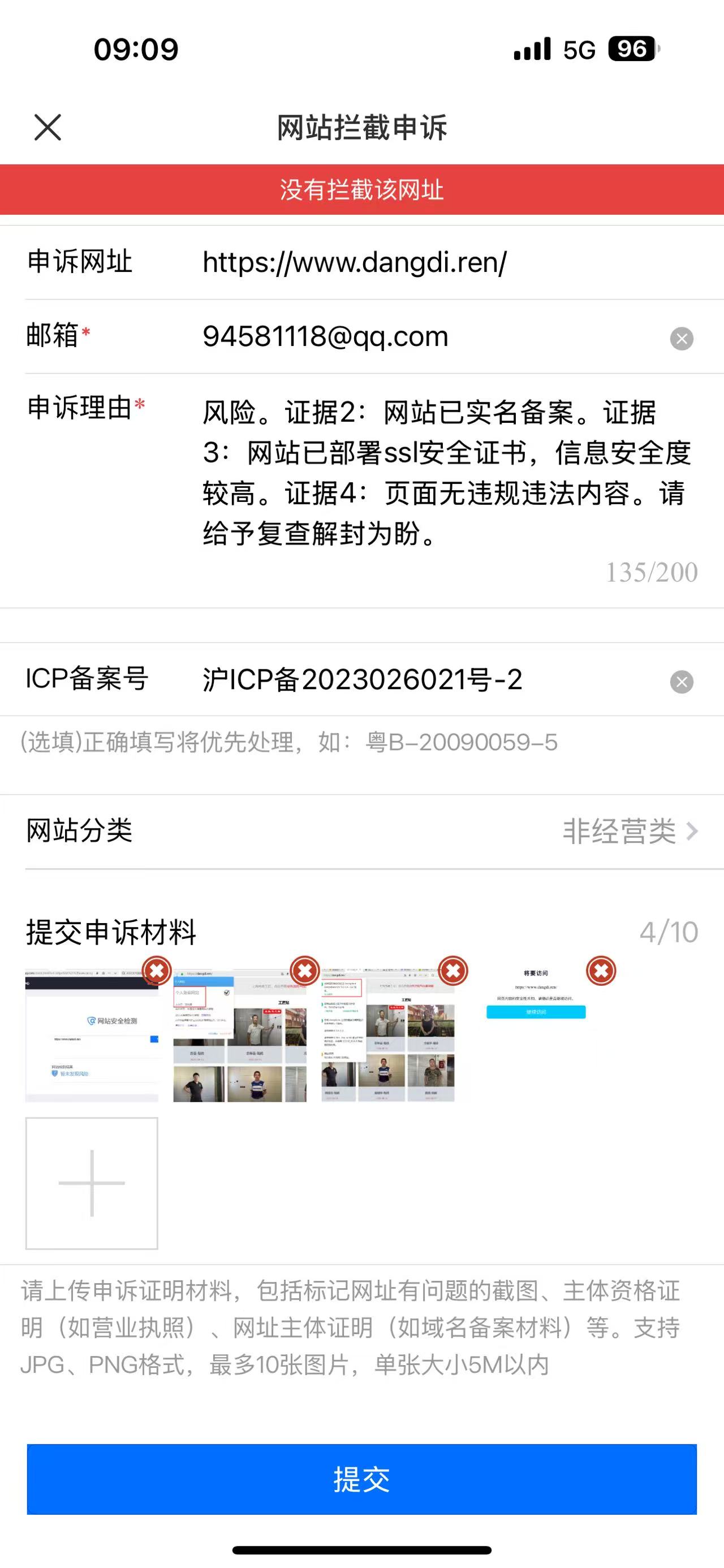The width and height of the screenshot is (724, 1568).
Task: Delete the third uploaded screenshot
Action: tap(453, 971)
